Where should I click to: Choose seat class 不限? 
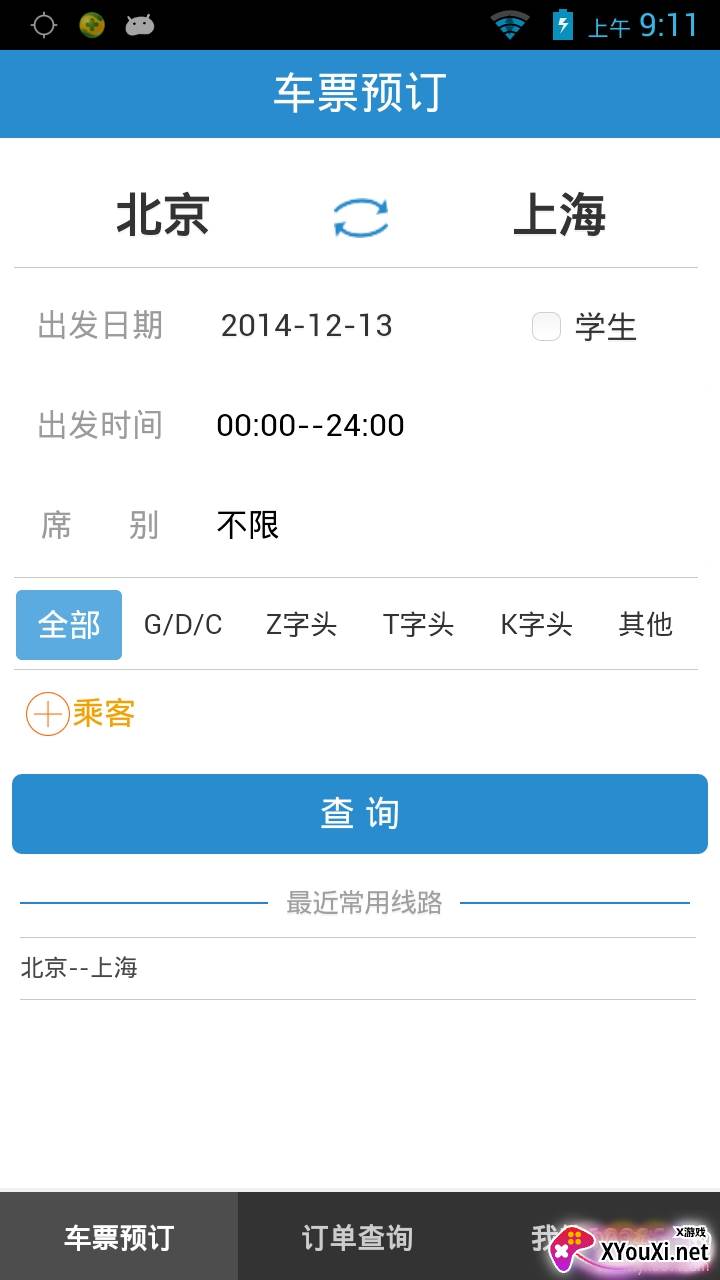click(248, 525)
